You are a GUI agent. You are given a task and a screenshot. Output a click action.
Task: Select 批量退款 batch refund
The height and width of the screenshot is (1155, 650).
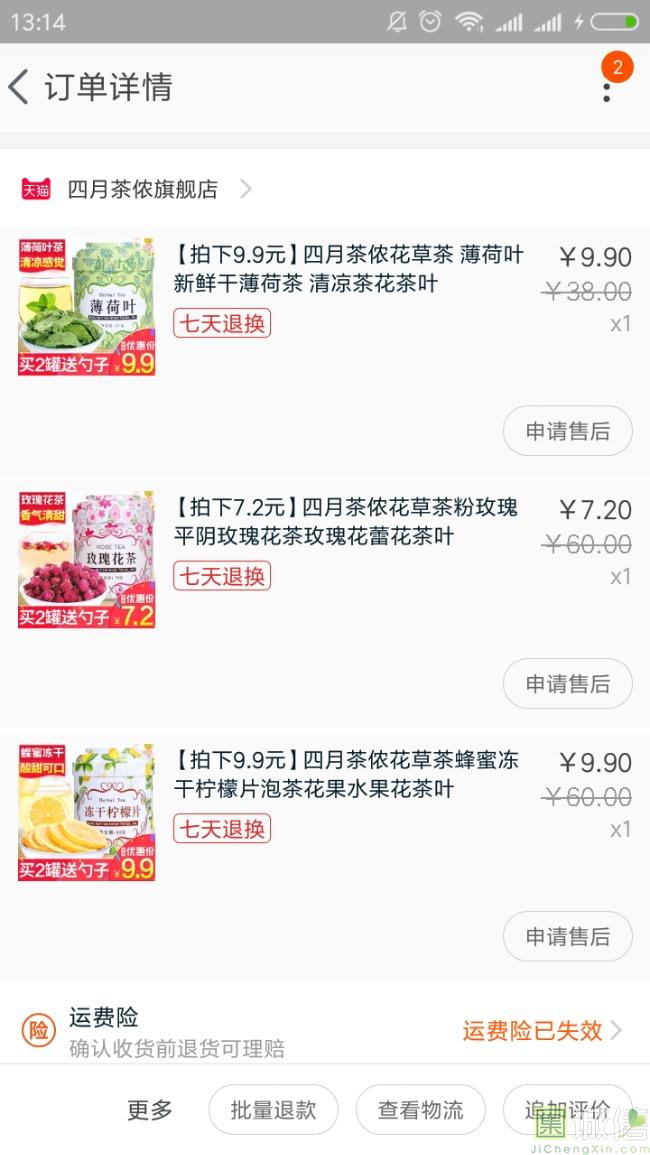tap(273, 1110)
